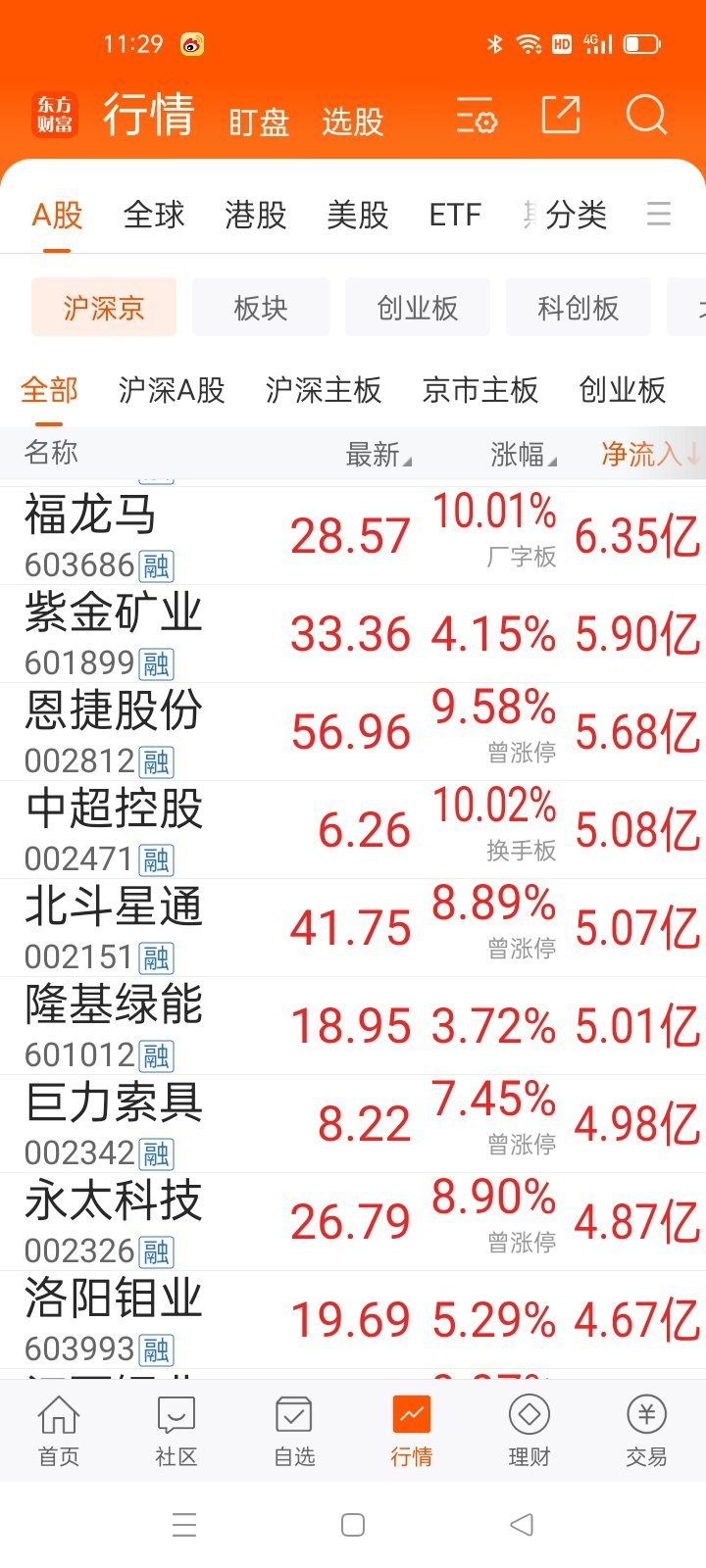Open the 交易 trading tab
The image size is (706, 1568).
pos(646,1431)
